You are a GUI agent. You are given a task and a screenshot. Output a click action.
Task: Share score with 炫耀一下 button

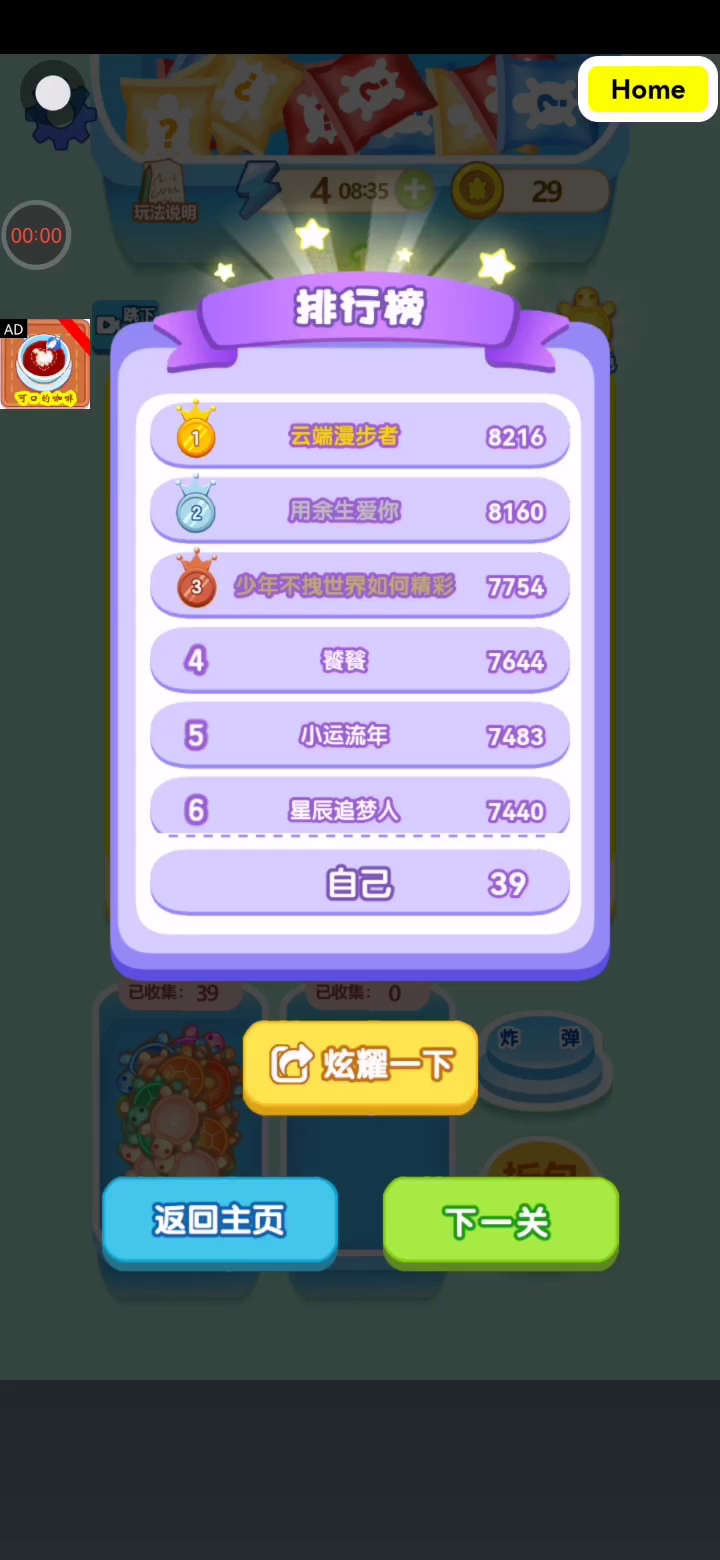pyautogui.click(x=360, y=1064)
